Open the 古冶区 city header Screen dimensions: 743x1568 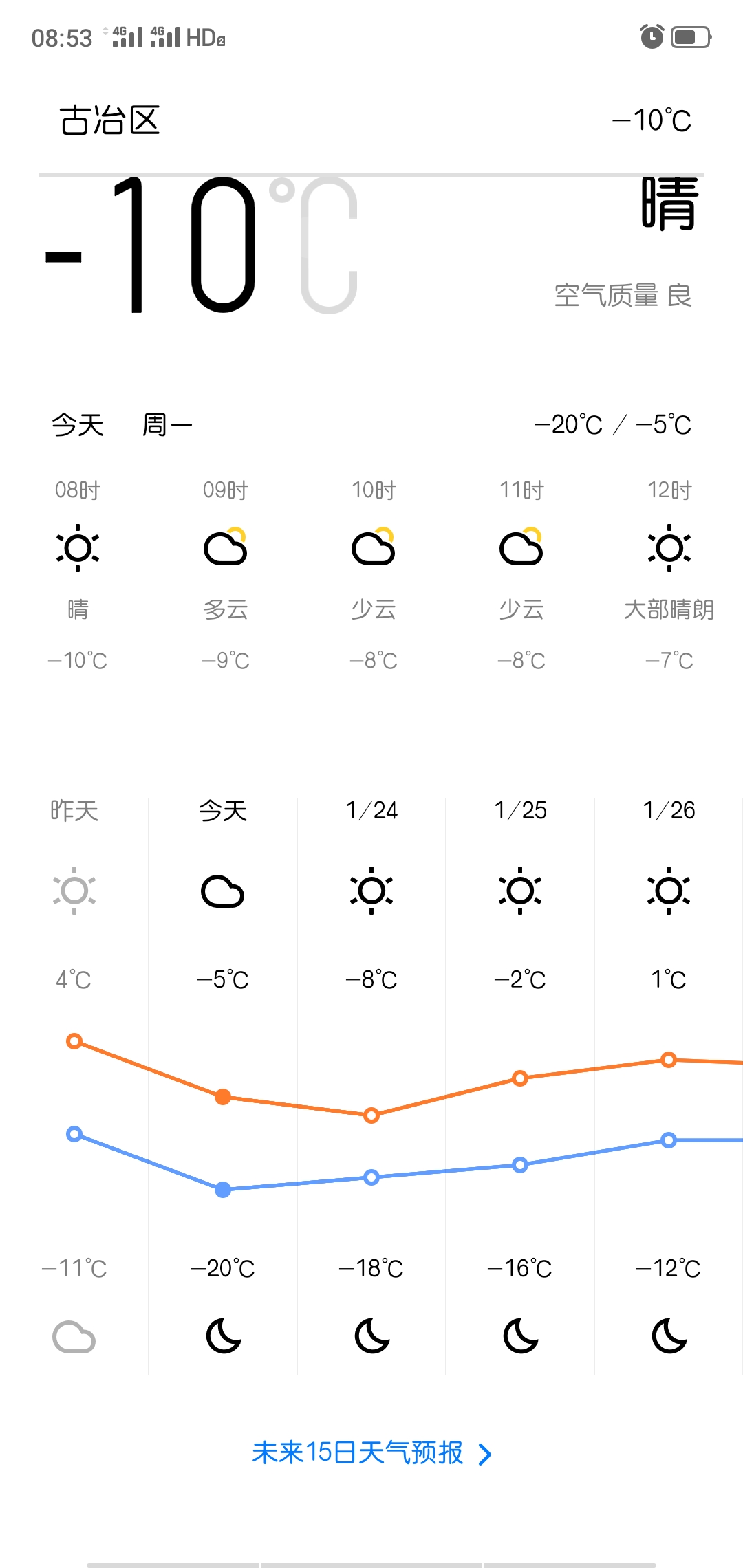(110, 120)
